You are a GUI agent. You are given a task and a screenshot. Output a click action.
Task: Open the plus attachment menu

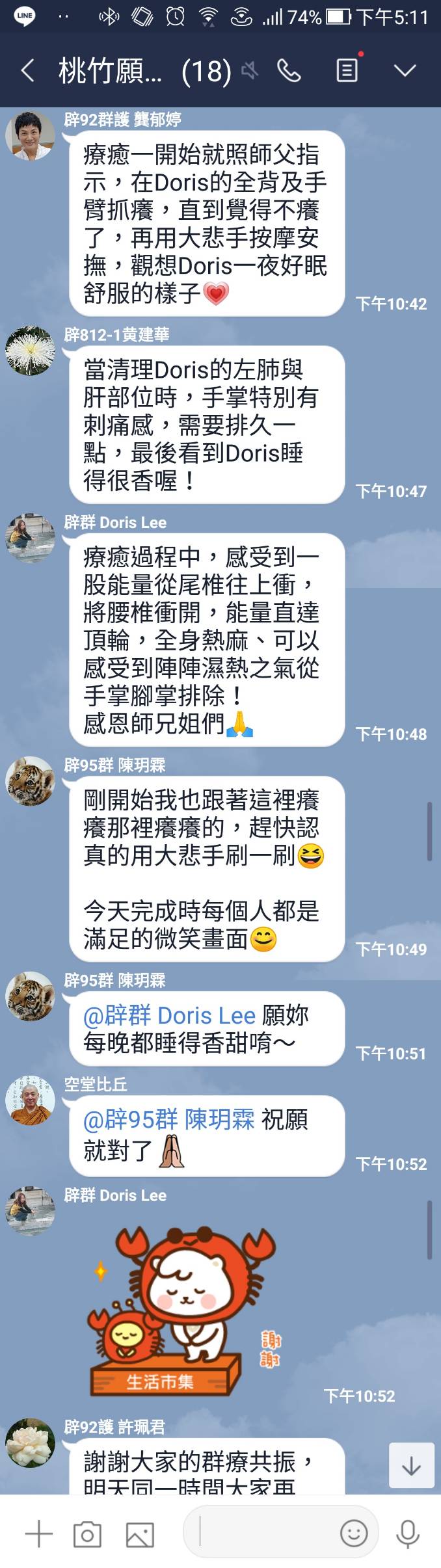(x=38, y=1533)
